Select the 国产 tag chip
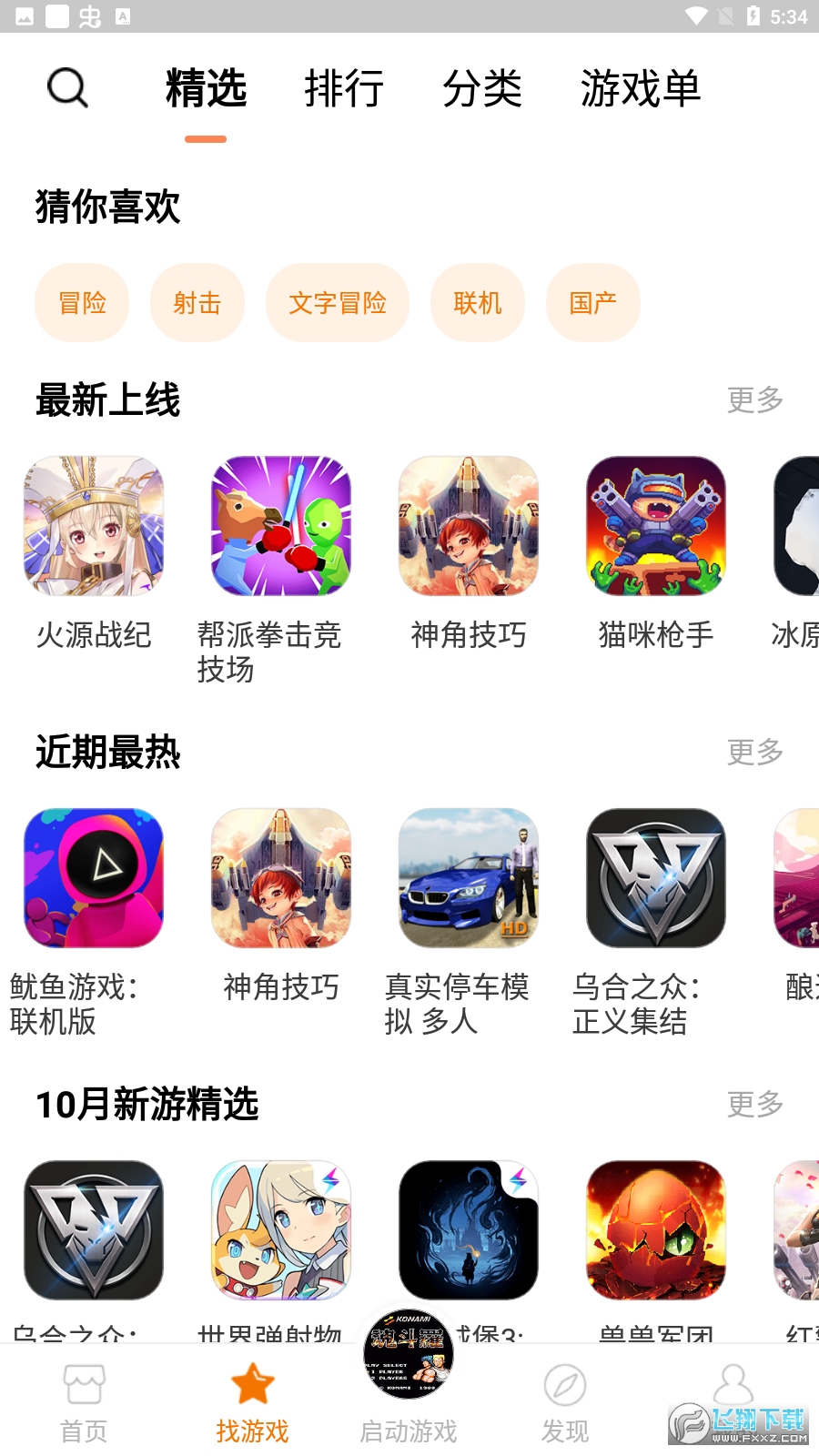The height and width of the screenshot is (1456, 819). (593, 303)
